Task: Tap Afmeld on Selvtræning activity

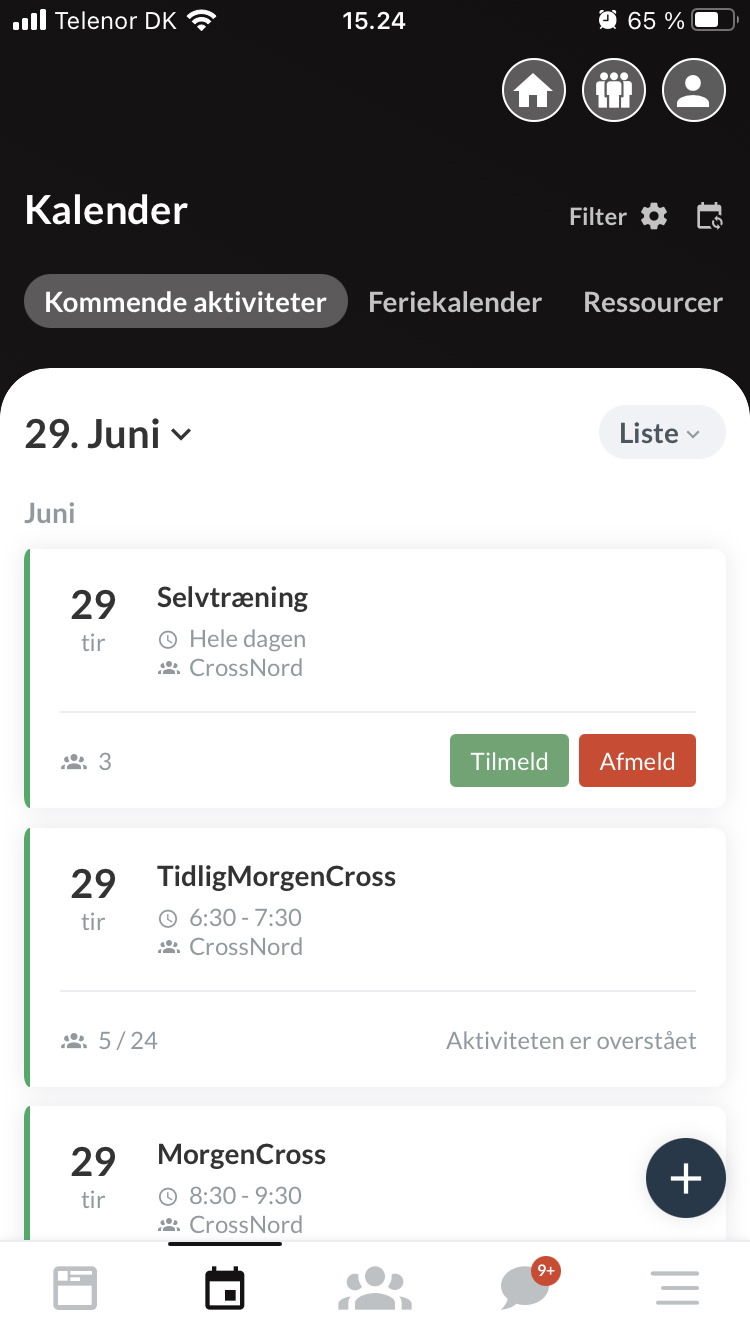Action: click(638, 761)
